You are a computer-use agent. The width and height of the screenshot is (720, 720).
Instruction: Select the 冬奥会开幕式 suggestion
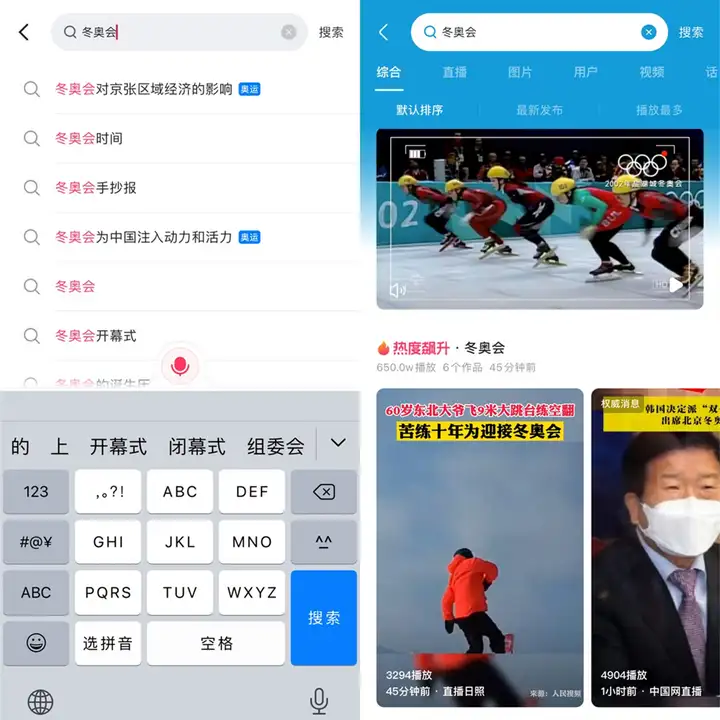click(96, 335)
